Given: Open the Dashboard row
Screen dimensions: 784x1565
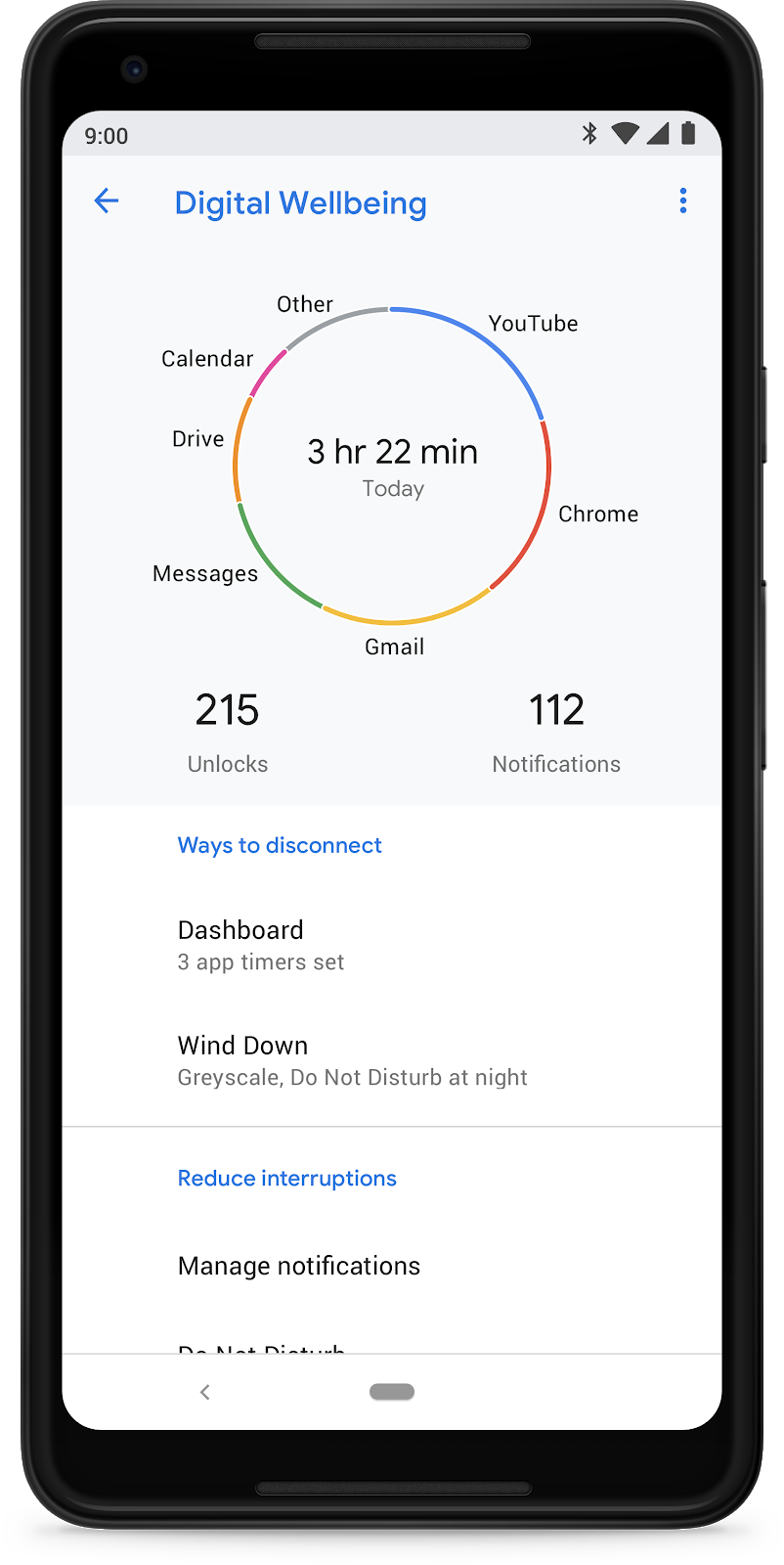Looking at the screenshot, I should tap(391, 945).
